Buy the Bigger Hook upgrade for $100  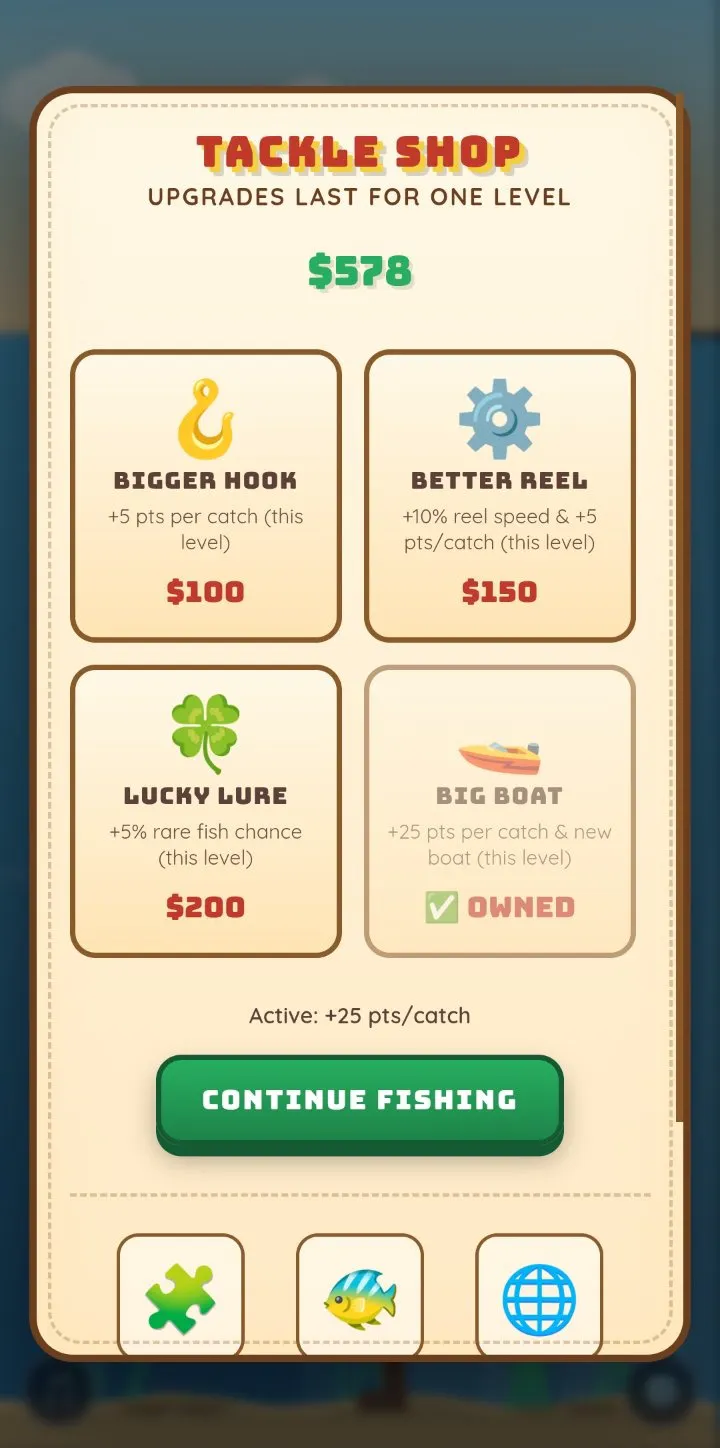(206, 496)
